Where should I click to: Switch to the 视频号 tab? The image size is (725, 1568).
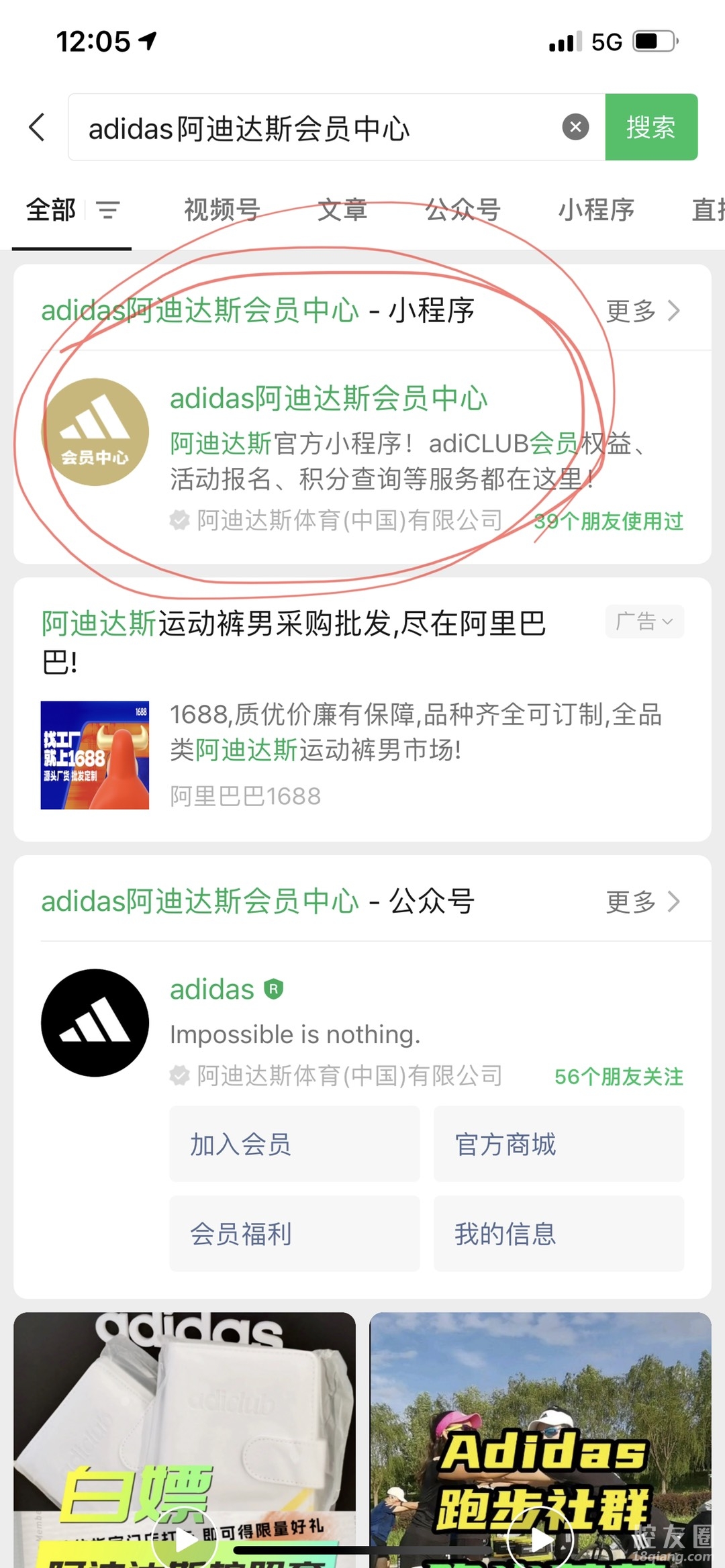[x=222, y=210]
